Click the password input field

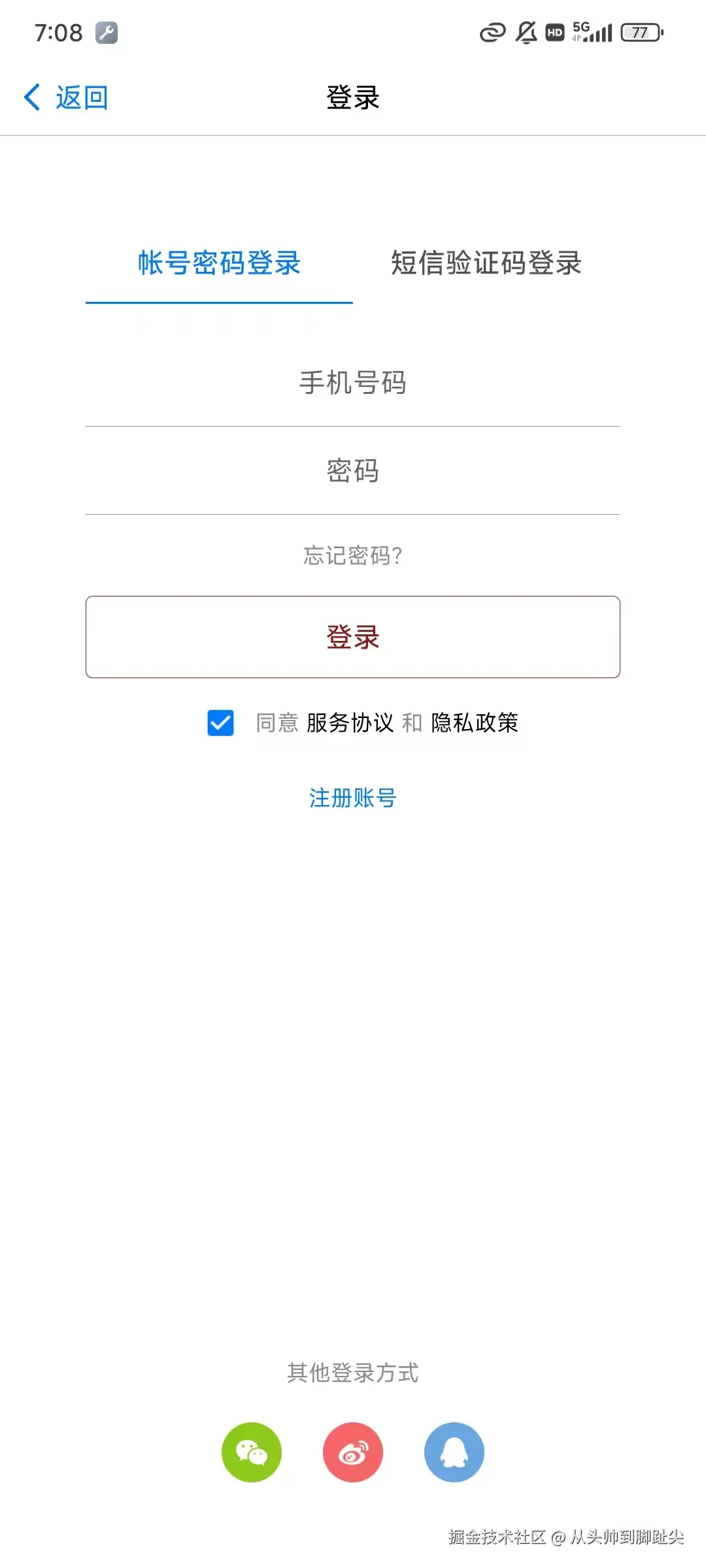coord(352,470)
